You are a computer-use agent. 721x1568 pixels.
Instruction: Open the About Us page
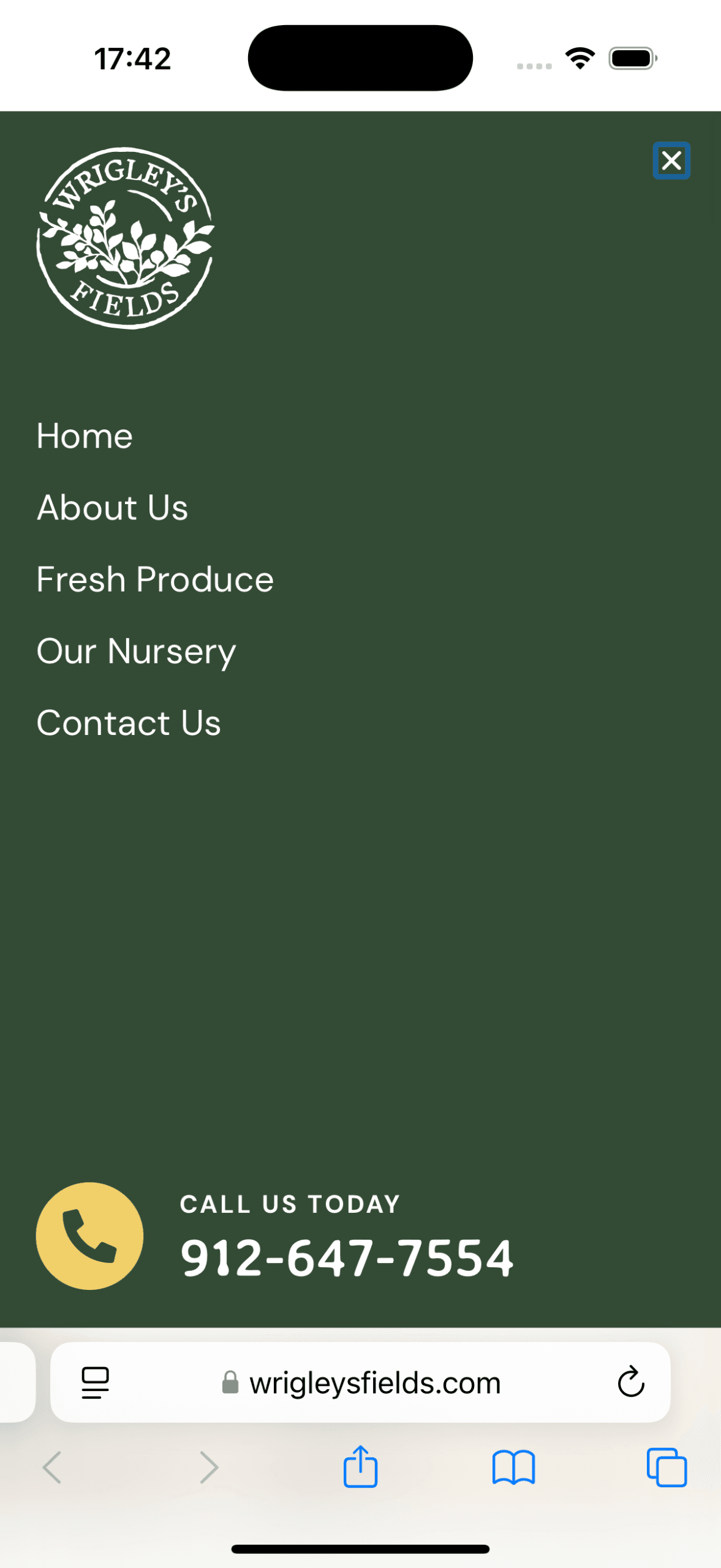click(112, 508)
